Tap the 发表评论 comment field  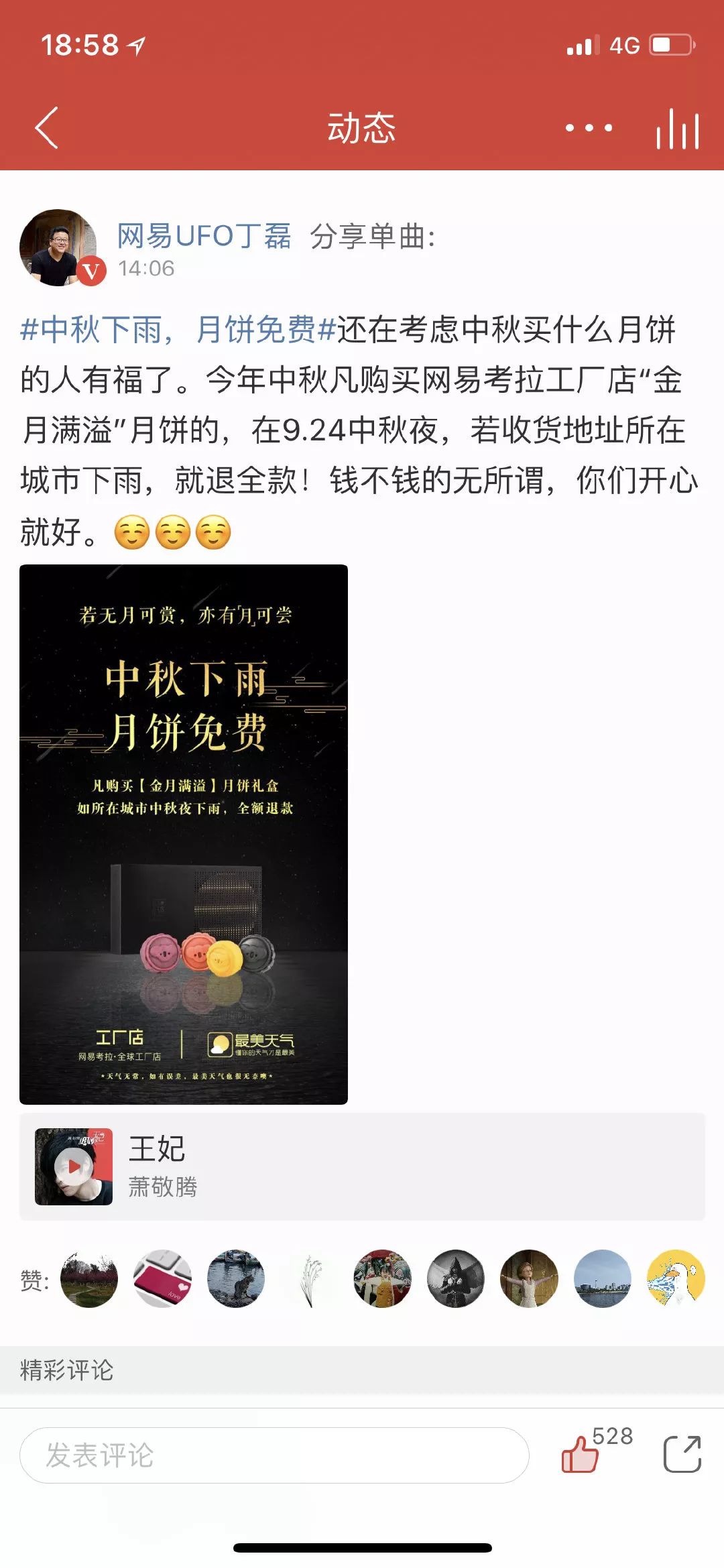(275, 1455)
